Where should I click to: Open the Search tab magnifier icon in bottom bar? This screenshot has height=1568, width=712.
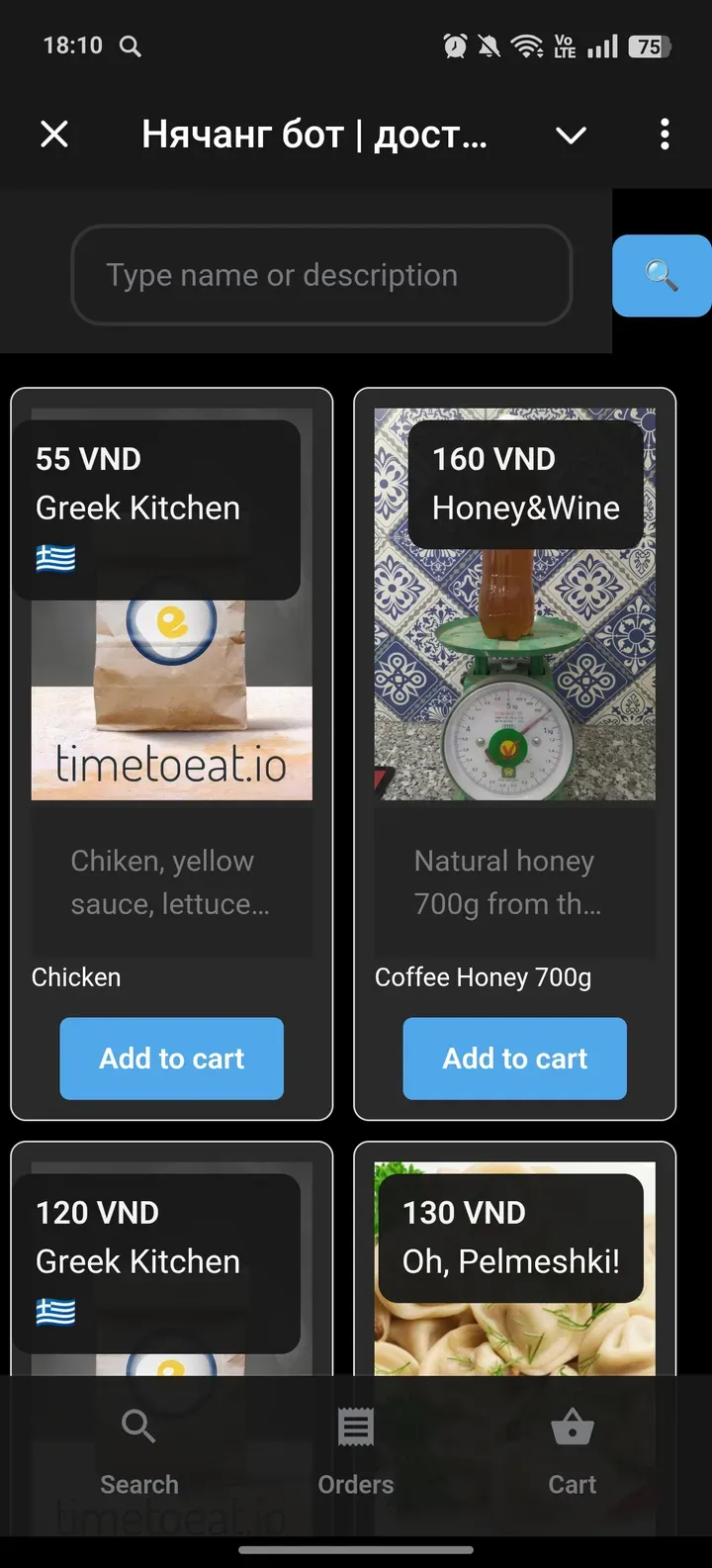(x=137, y=1426)
